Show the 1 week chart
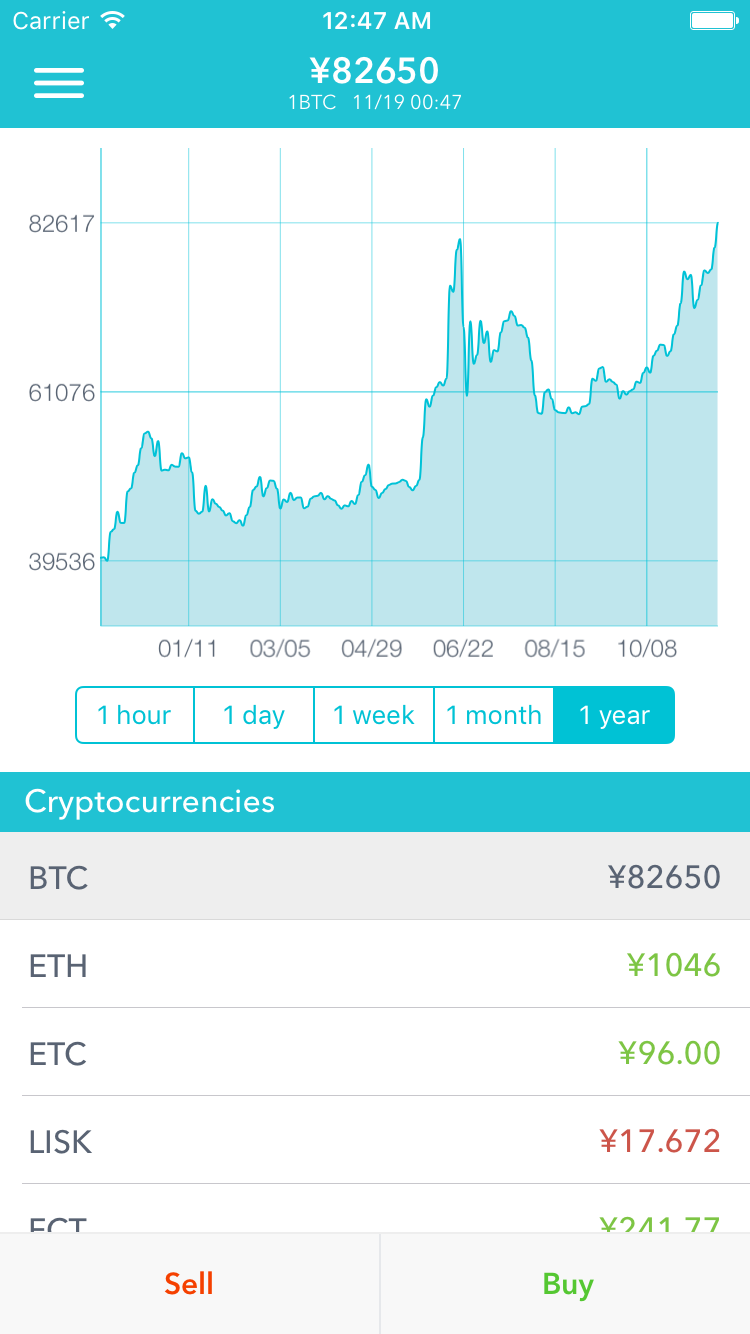 point(374,715)
